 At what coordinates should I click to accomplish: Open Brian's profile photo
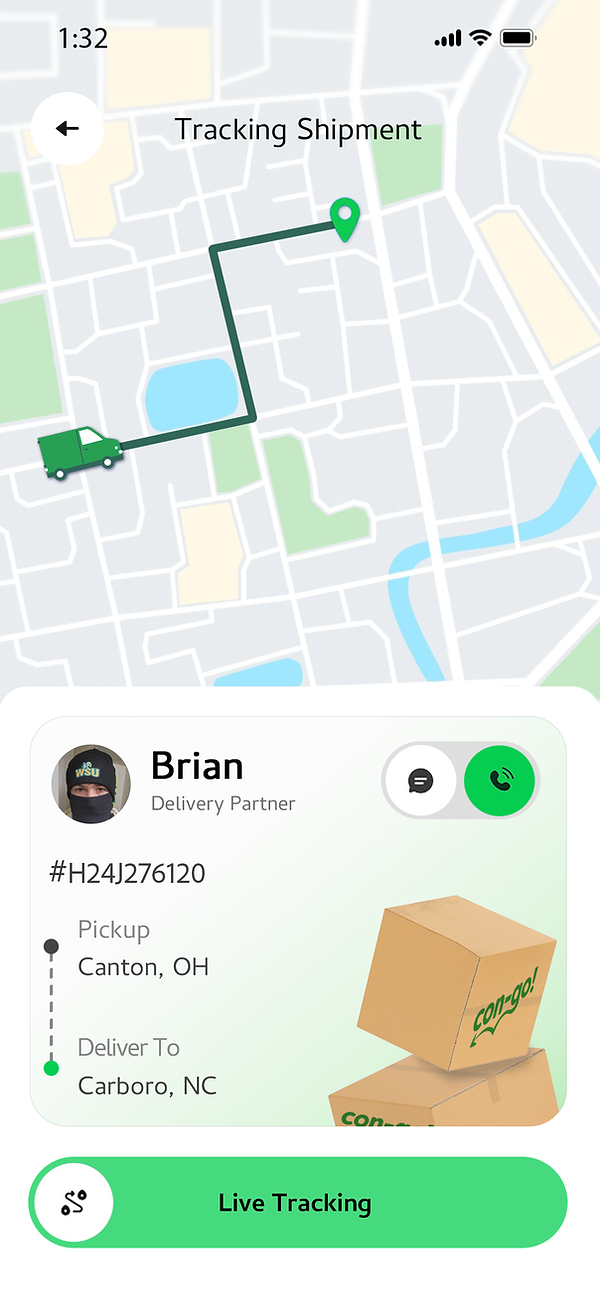point(91,783)
